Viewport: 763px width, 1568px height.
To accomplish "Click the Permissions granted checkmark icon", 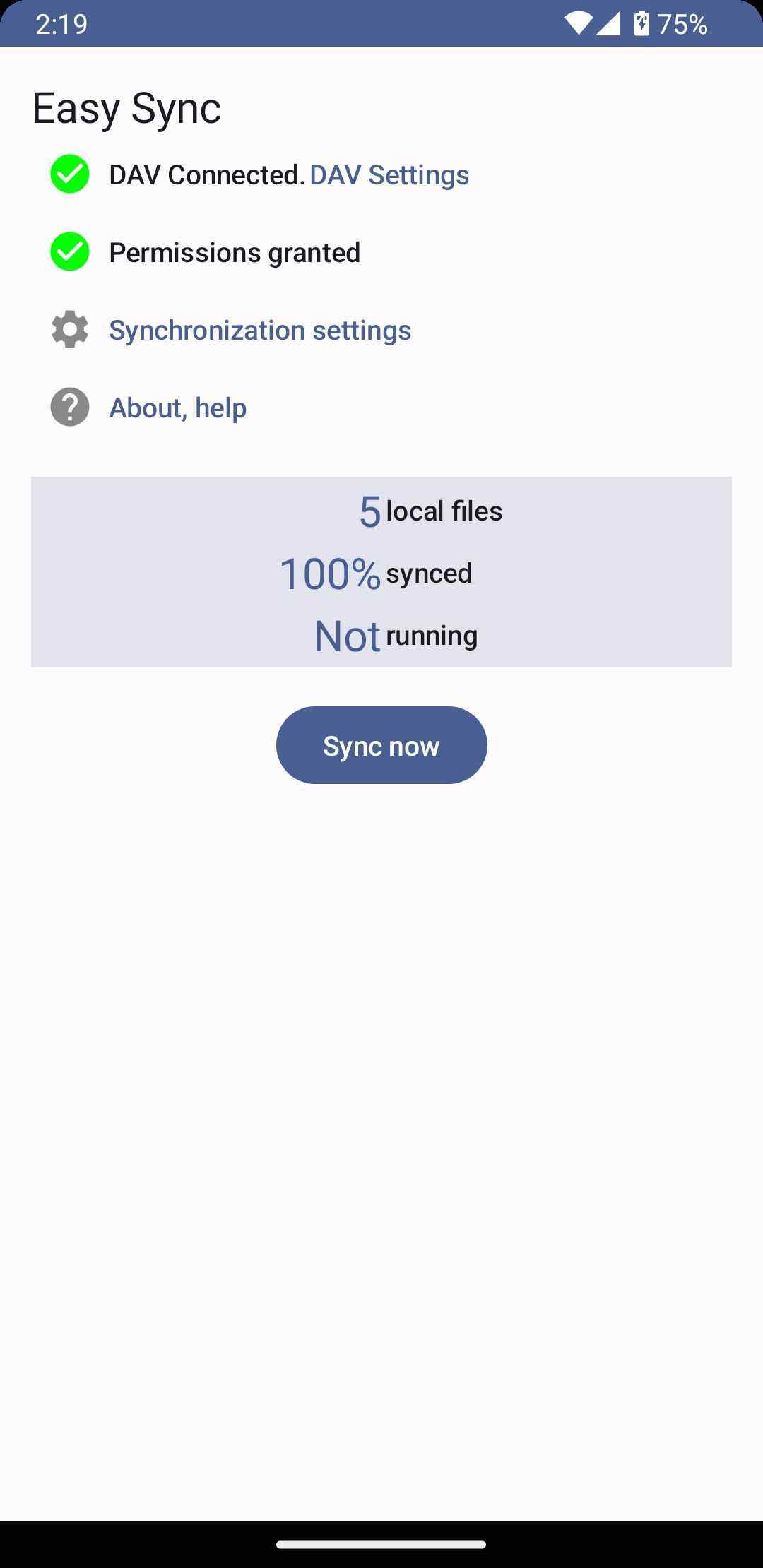I will click(x=69, y=252).
